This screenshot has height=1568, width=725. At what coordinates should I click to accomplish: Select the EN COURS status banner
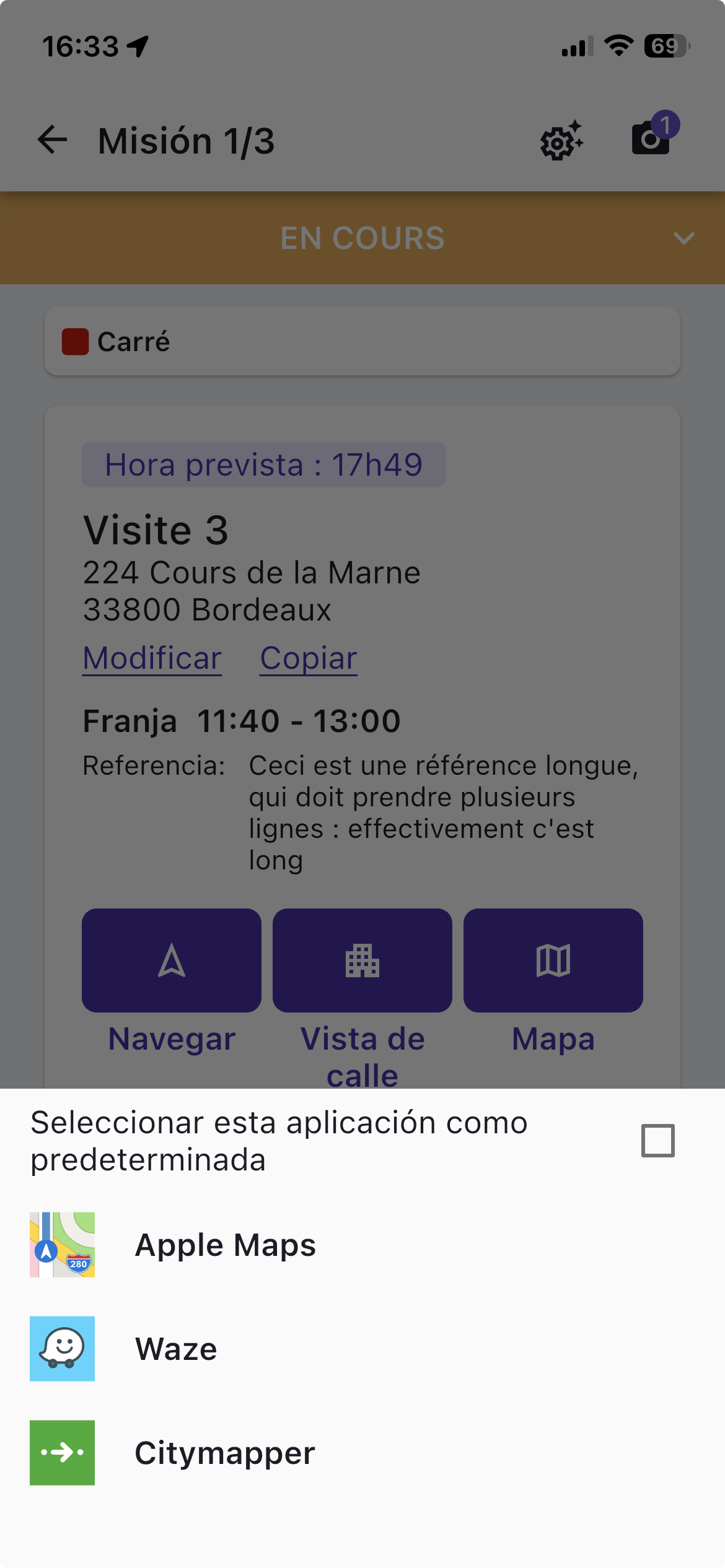point(362,238)
